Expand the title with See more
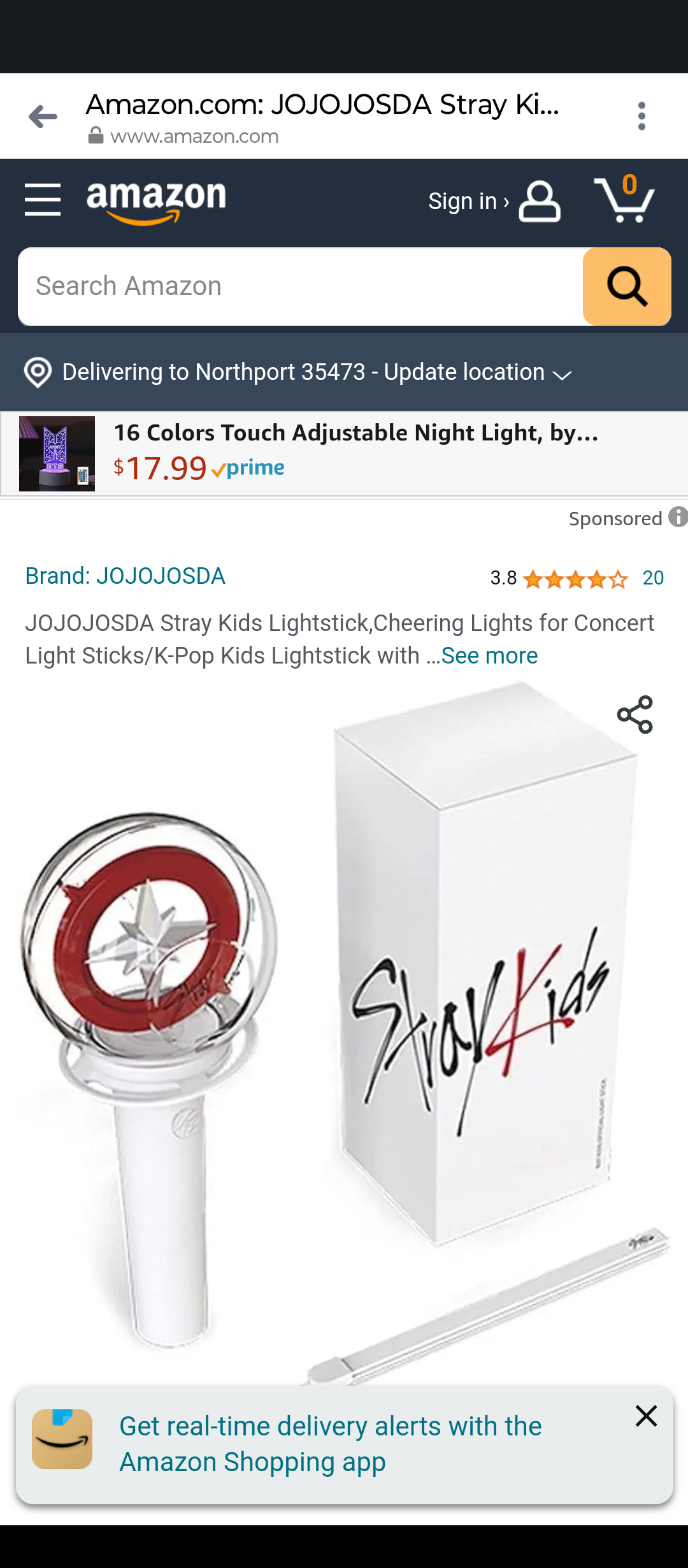Screen dimensions: 688x1568 489,656
